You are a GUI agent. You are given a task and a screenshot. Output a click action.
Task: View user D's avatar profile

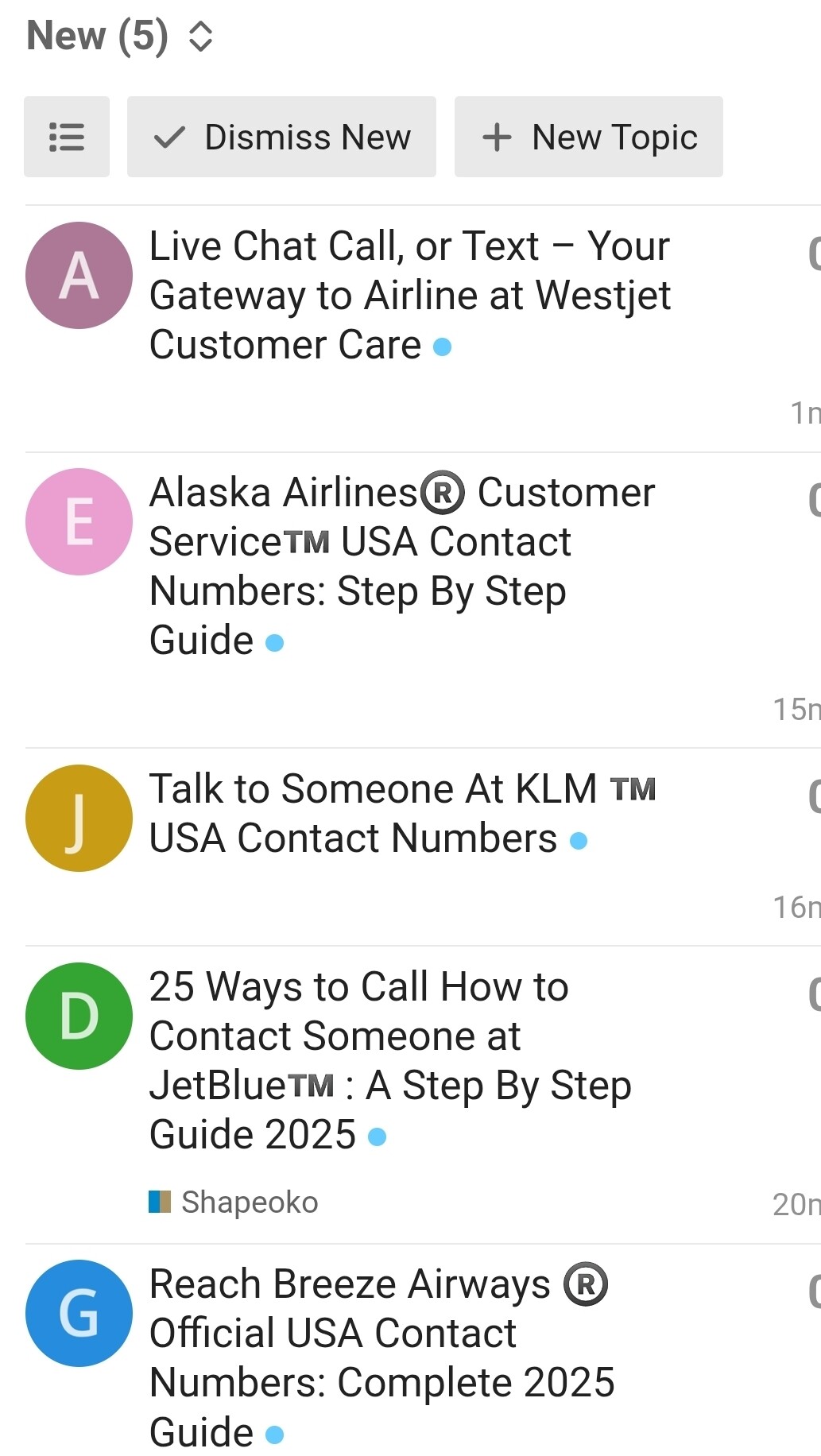(79, 1016)
